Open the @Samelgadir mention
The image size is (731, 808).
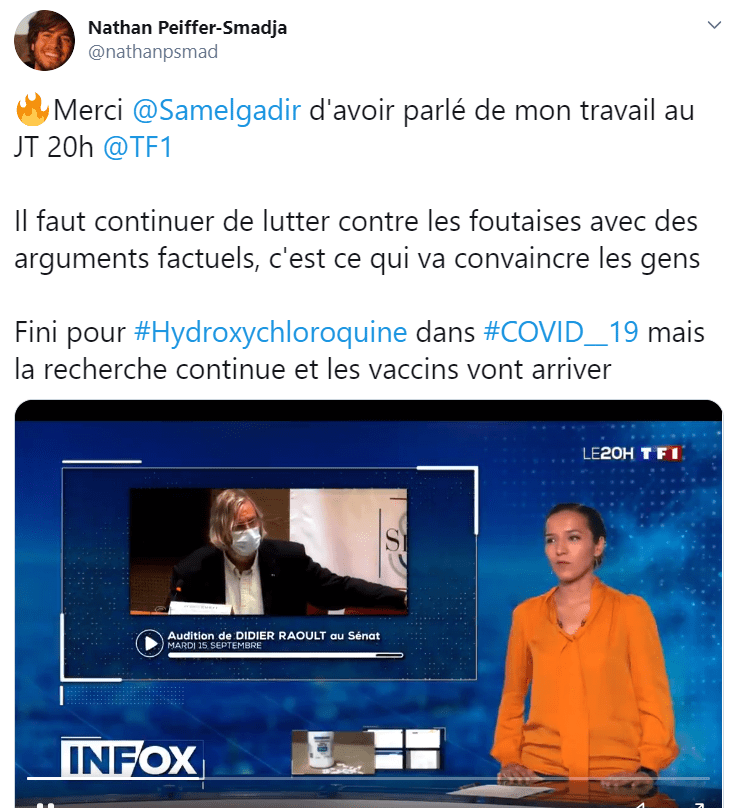coord(216,110)
